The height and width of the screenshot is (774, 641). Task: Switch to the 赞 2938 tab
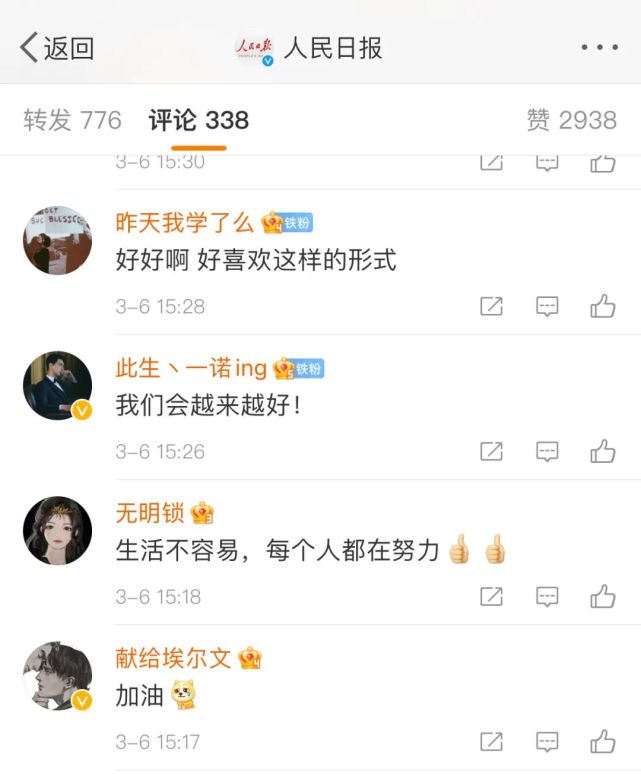pos(571,121)
